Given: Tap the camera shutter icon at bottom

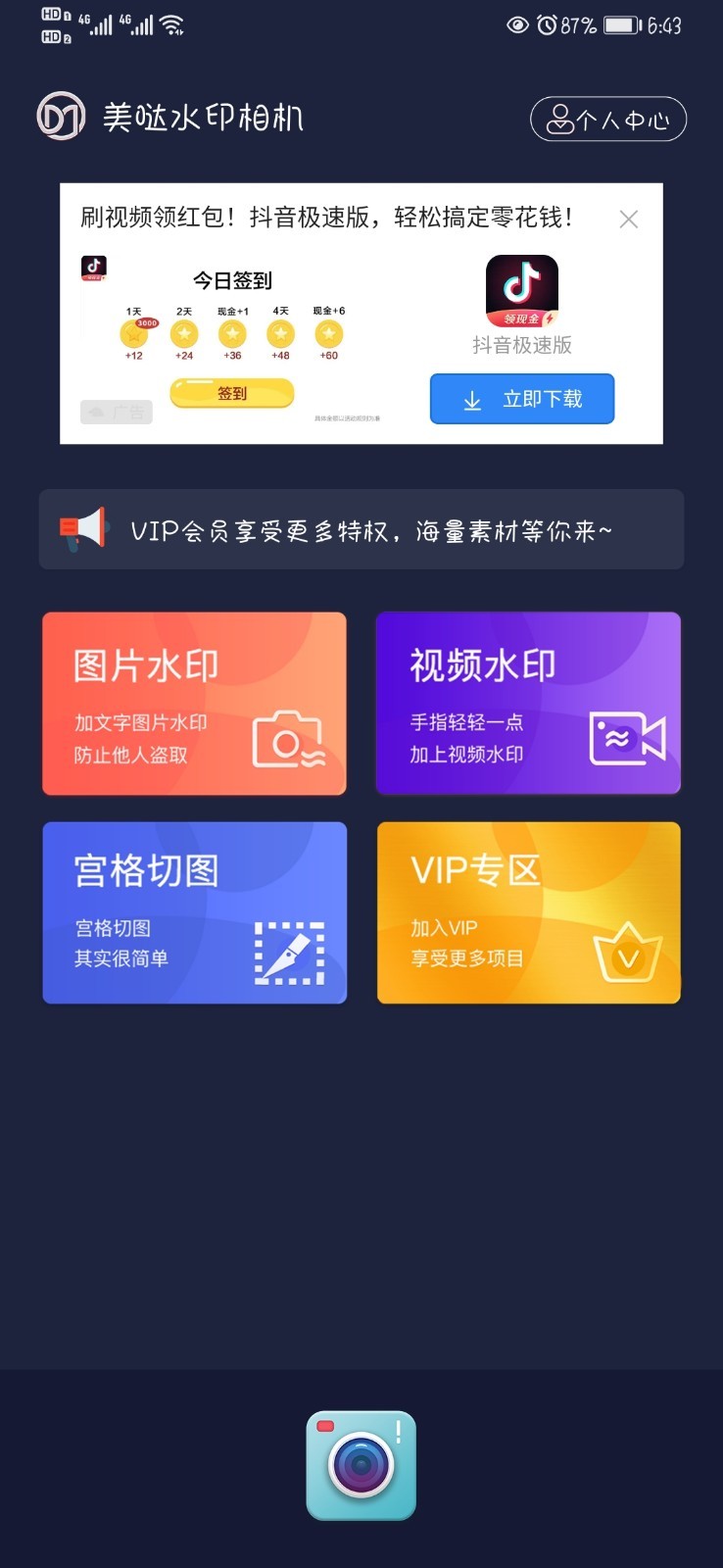Looking at the screenshot, I should (x=361, y=1464).
